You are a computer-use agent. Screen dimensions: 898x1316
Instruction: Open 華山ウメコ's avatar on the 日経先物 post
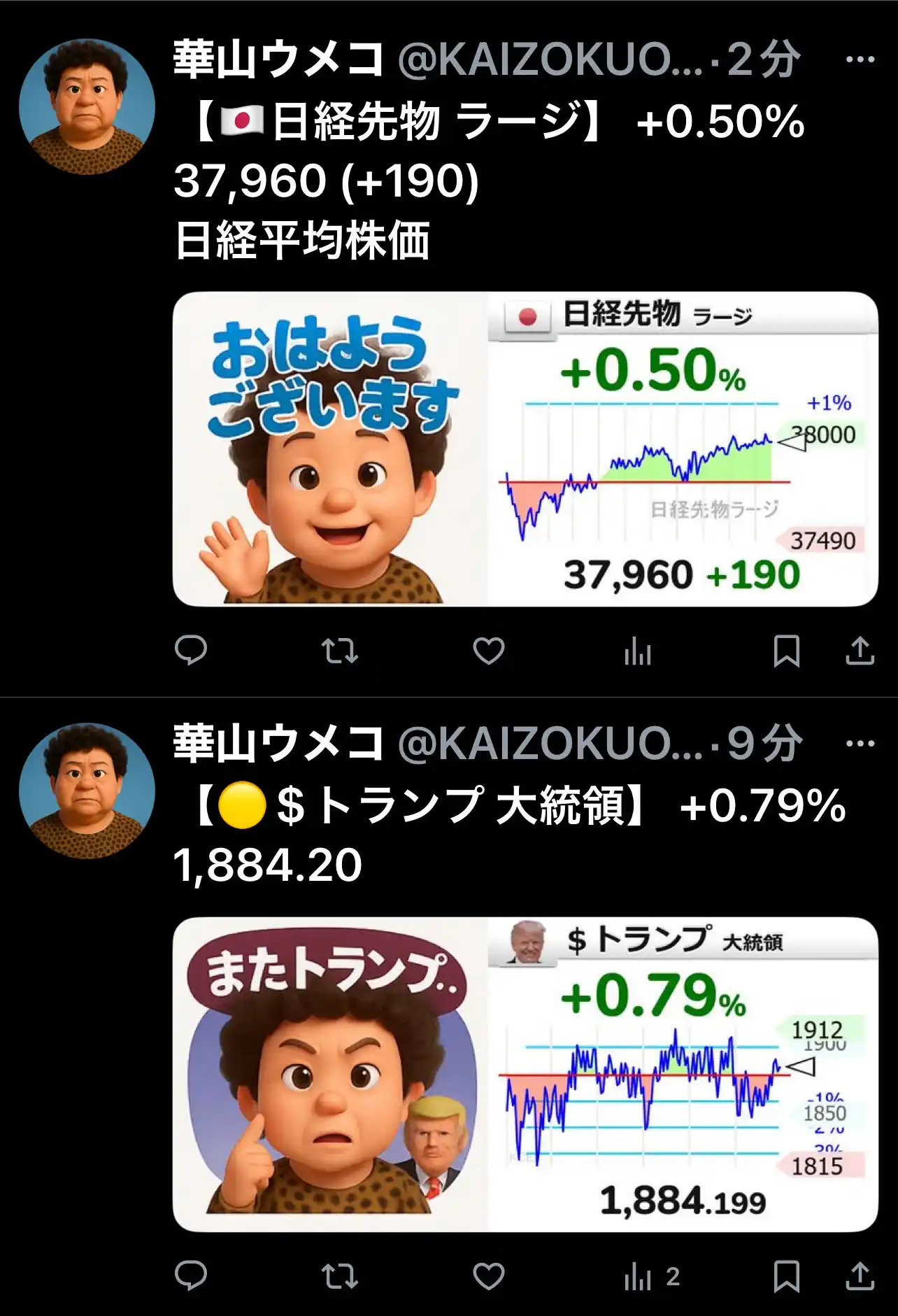(87, 106)
